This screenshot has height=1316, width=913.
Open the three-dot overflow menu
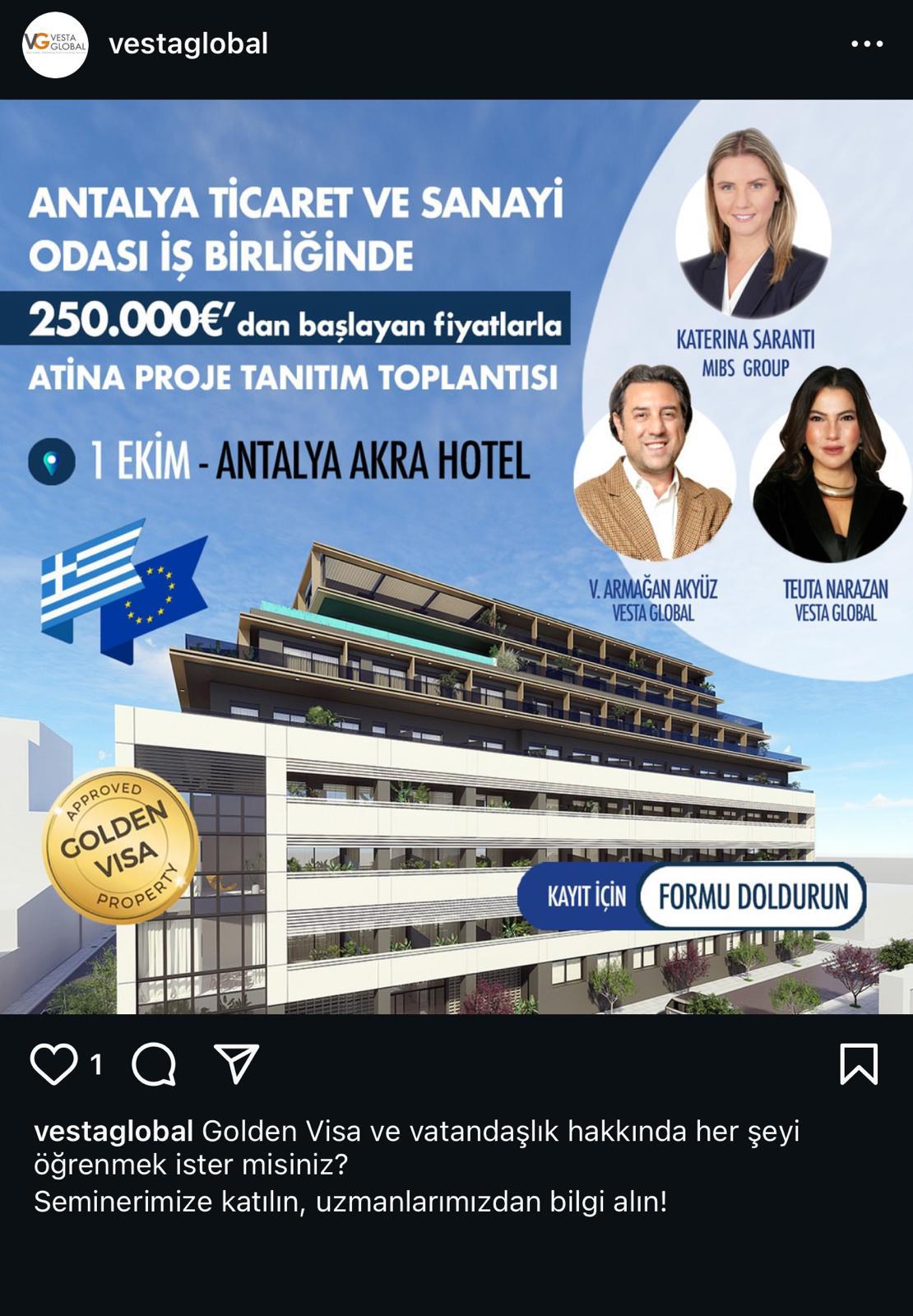click(x=866, y=44)
